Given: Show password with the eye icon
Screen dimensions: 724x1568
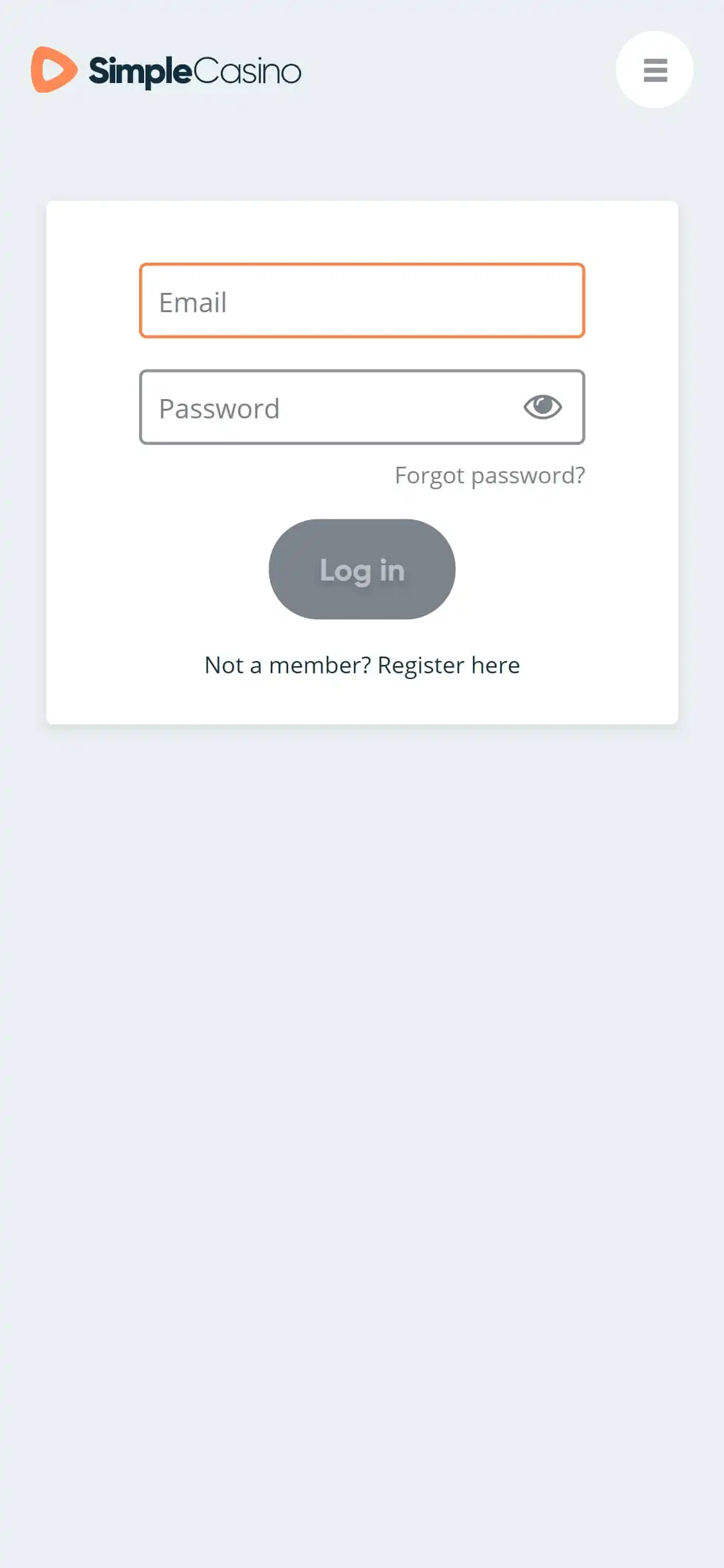Looking at the screenshot, I should (543, 407).
